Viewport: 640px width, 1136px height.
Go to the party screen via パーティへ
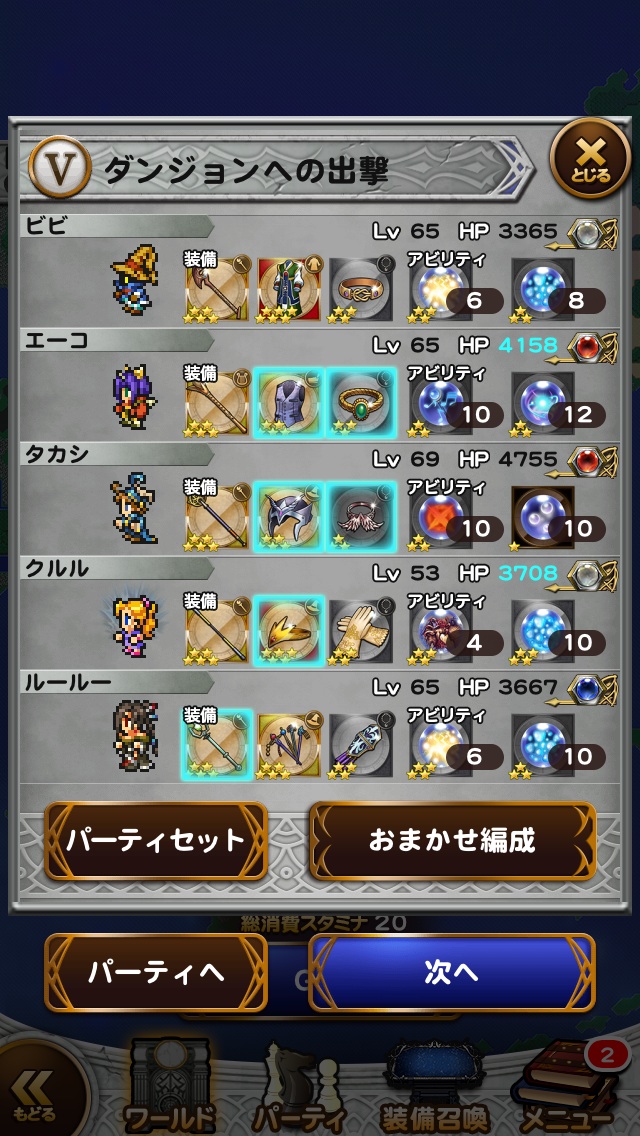coord(156,972)
